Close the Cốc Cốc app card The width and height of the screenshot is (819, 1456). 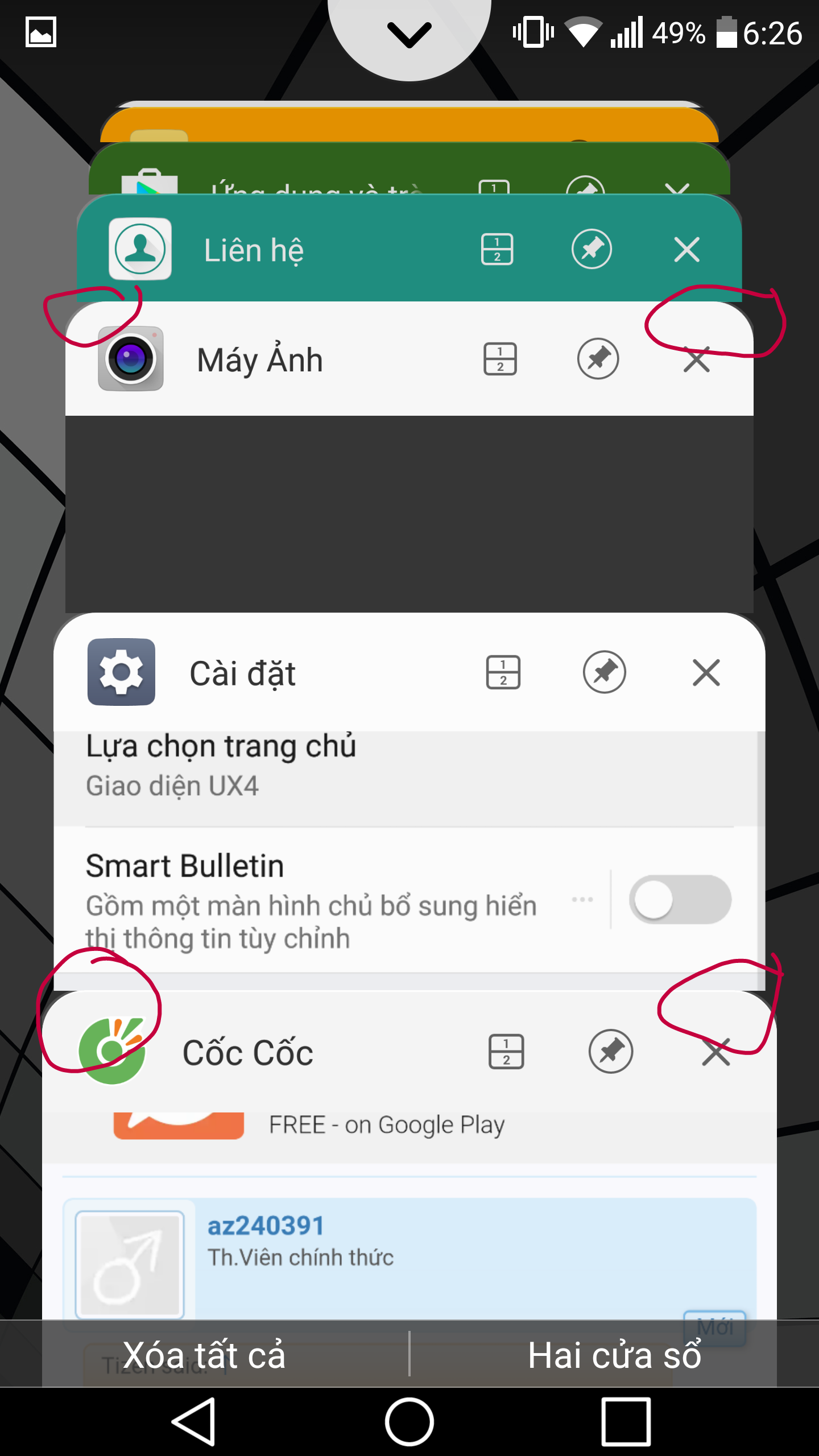click(x=716, y=1052)
